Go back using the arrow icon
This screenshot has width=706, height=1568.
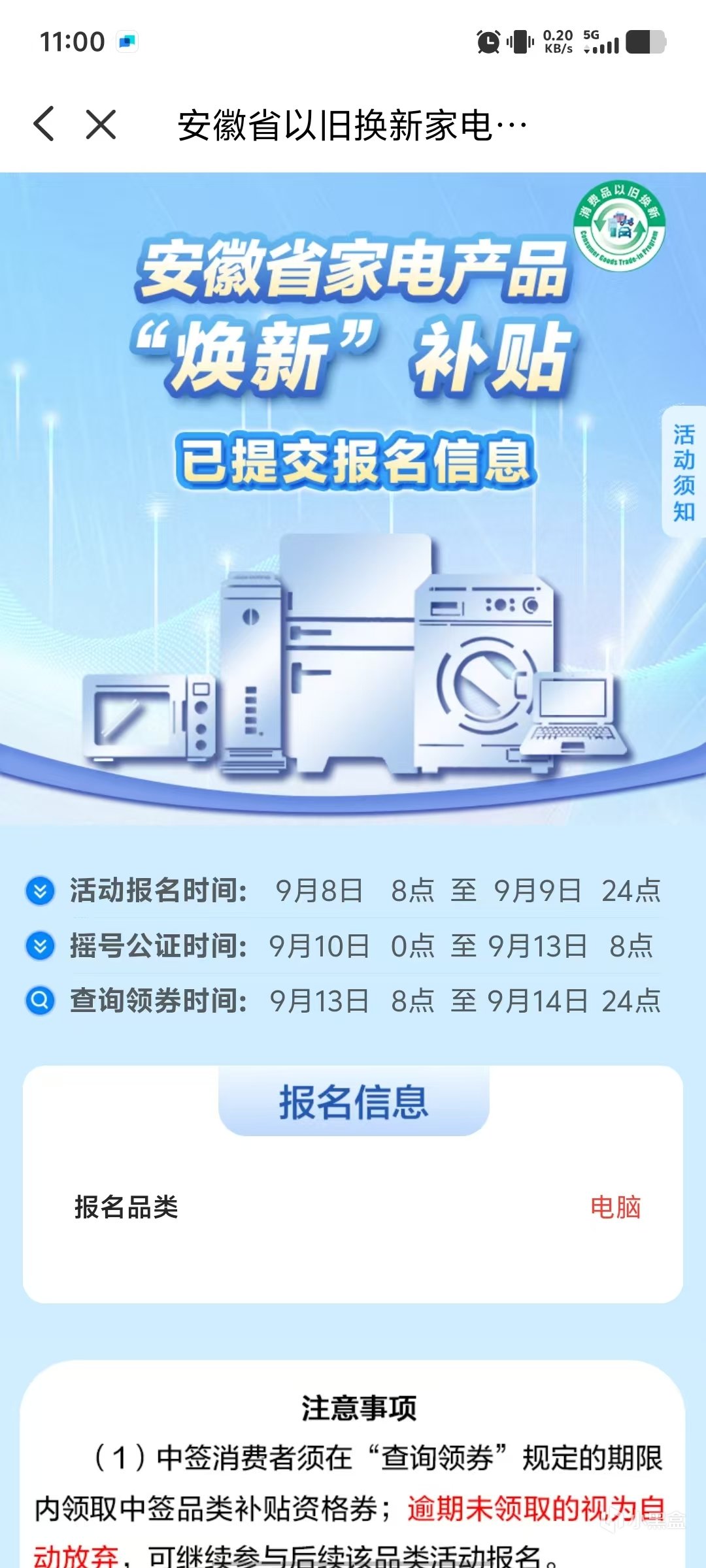point(44,124)
